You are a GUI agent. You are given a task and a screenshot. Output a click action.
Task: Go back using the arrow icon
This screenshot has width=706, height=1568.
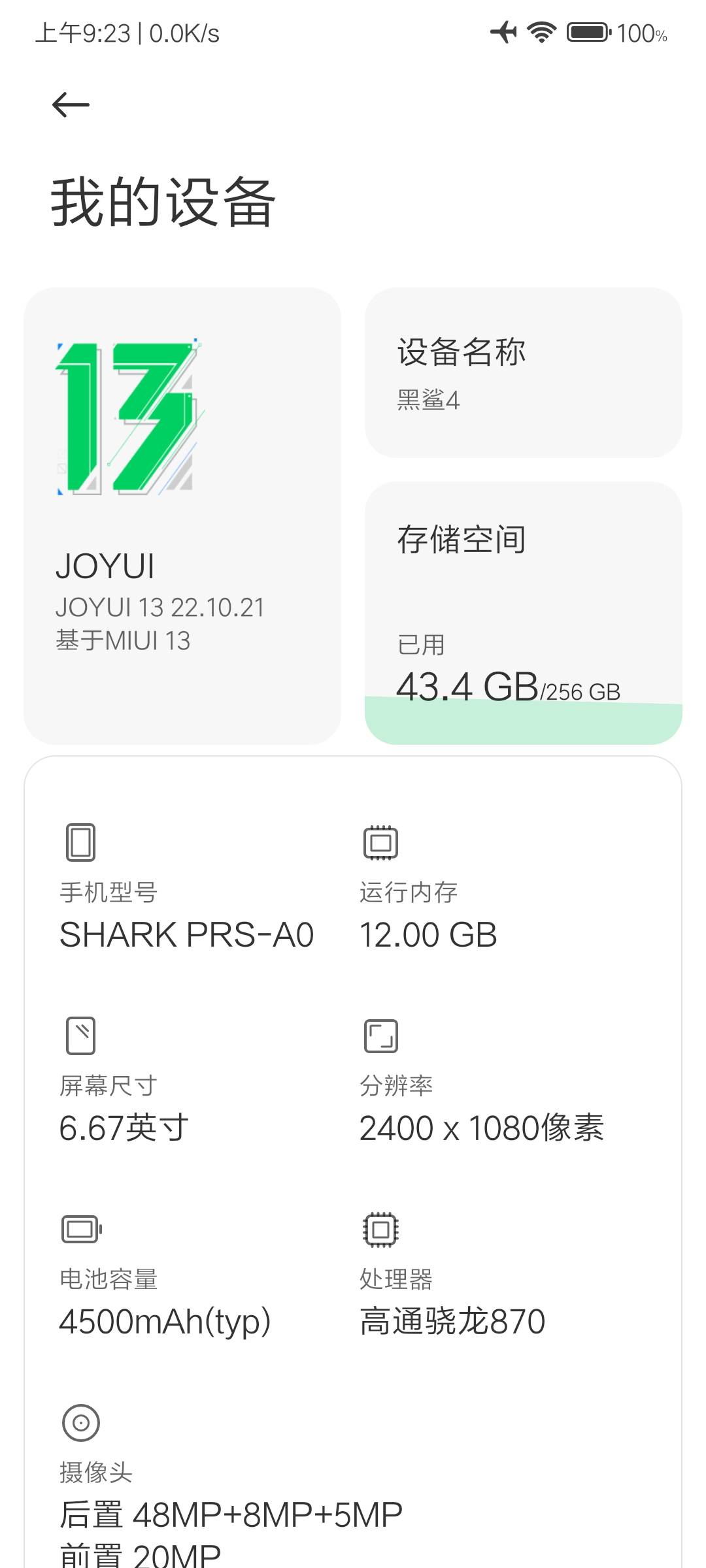71,105
